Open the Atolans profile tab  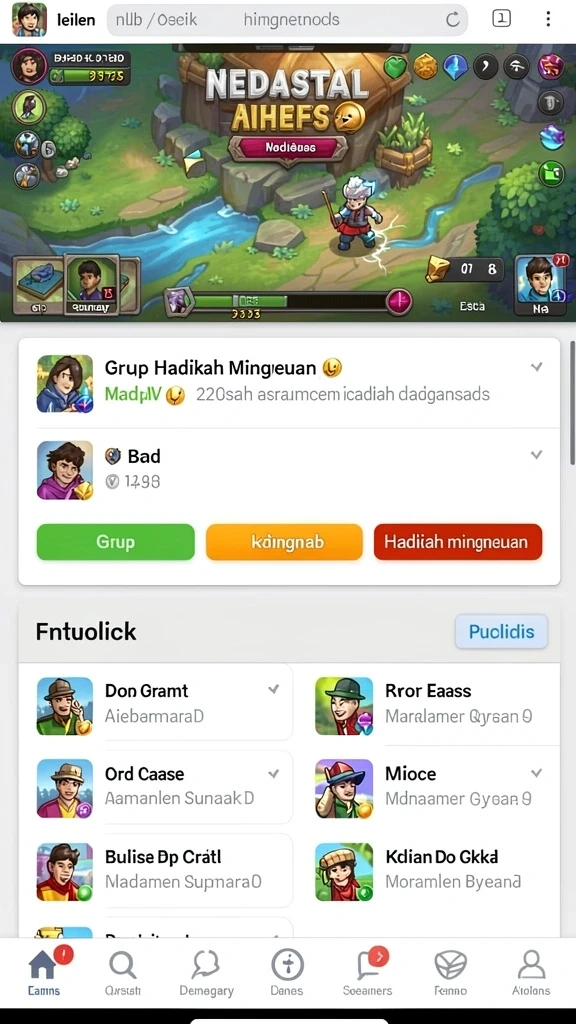coord(531,972)
